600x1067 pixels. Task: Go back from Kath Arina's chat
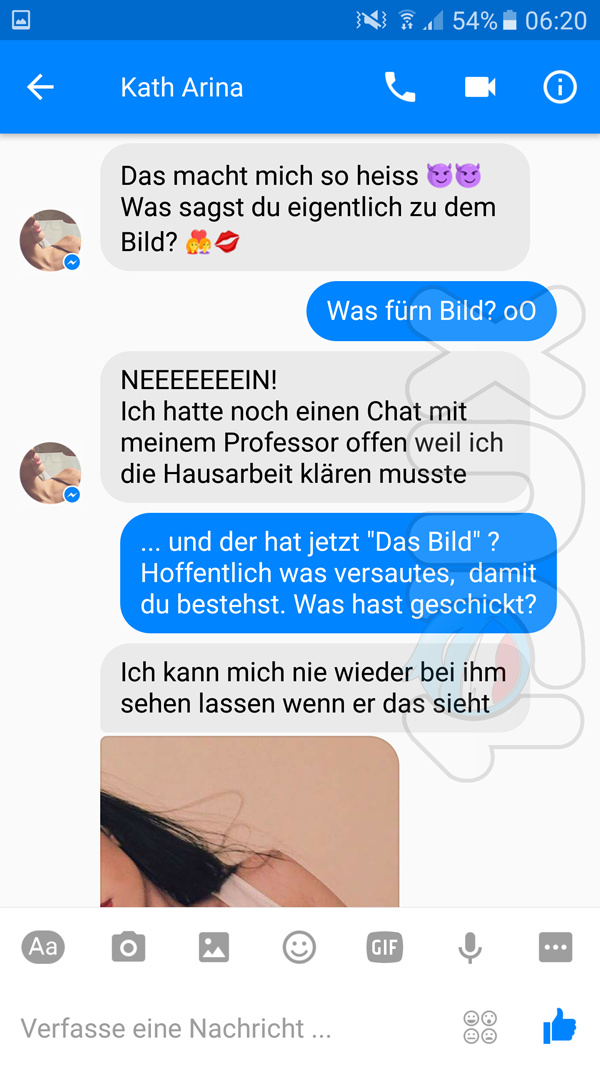(40, 88)
